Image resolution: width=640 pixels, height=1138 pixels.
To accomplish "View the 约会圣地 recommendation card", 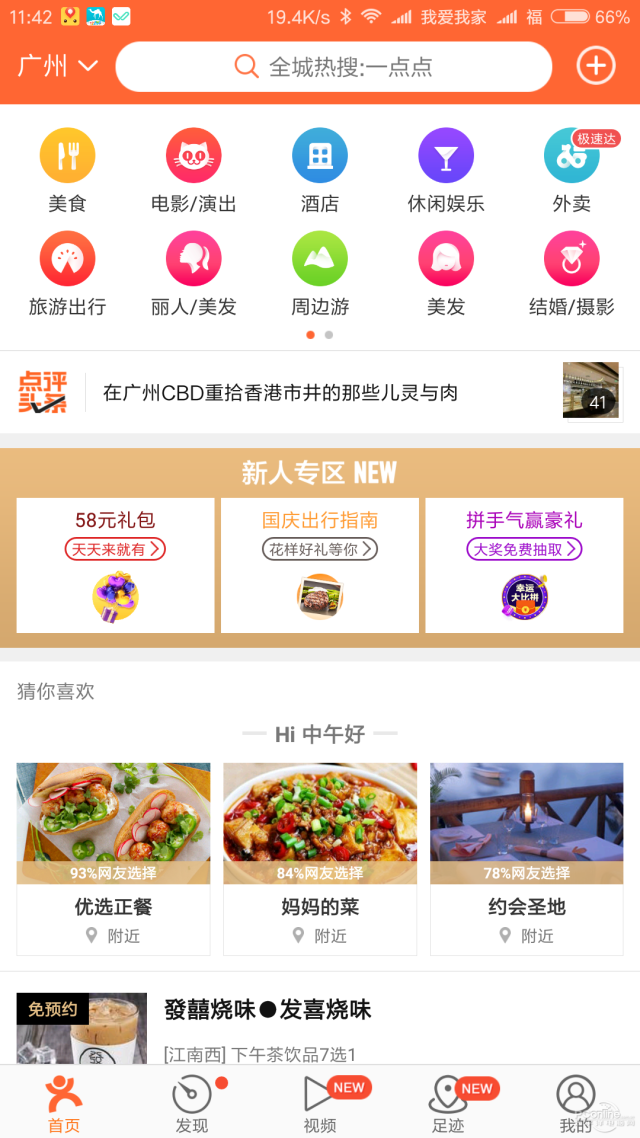I will pos(527,858).
